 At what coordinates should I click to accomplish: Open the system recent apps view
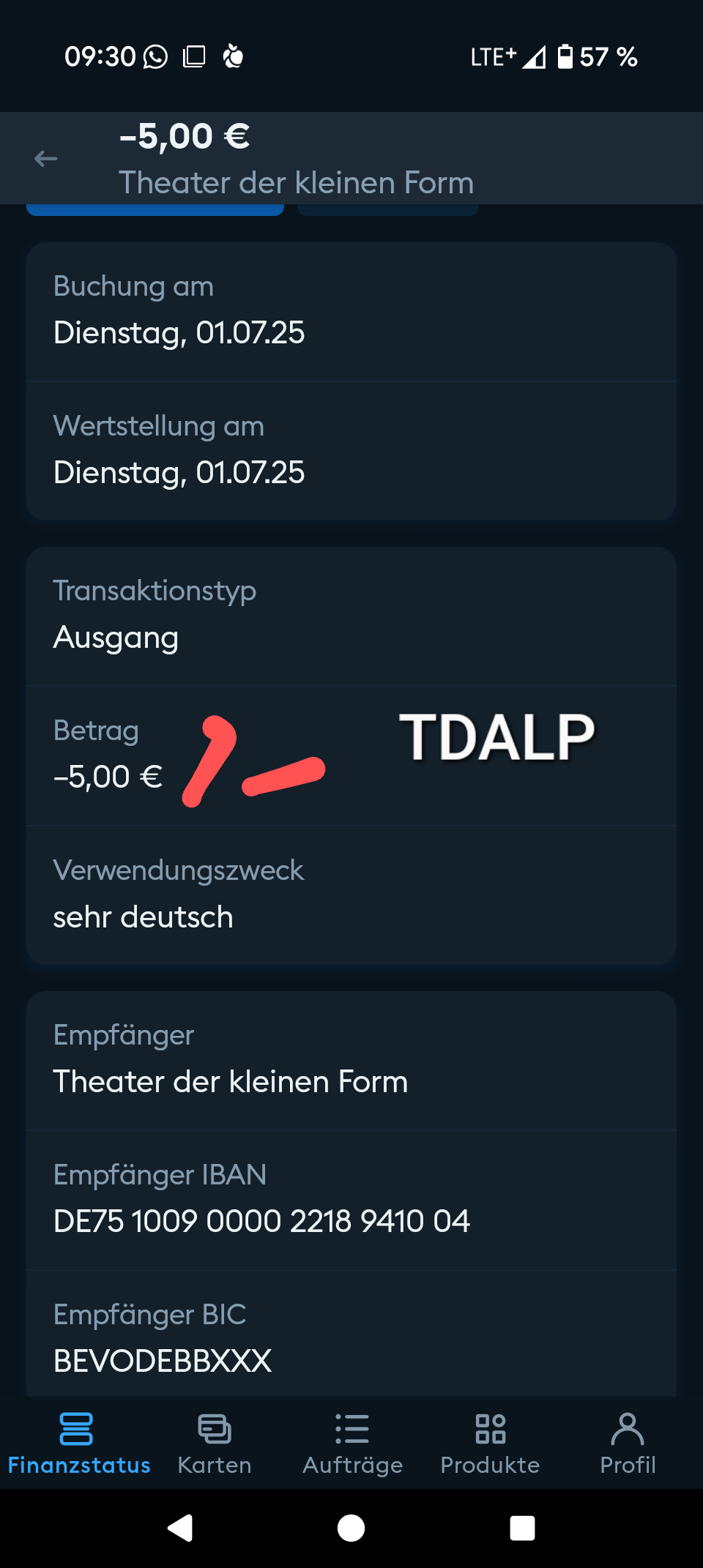coord(522,1528)
